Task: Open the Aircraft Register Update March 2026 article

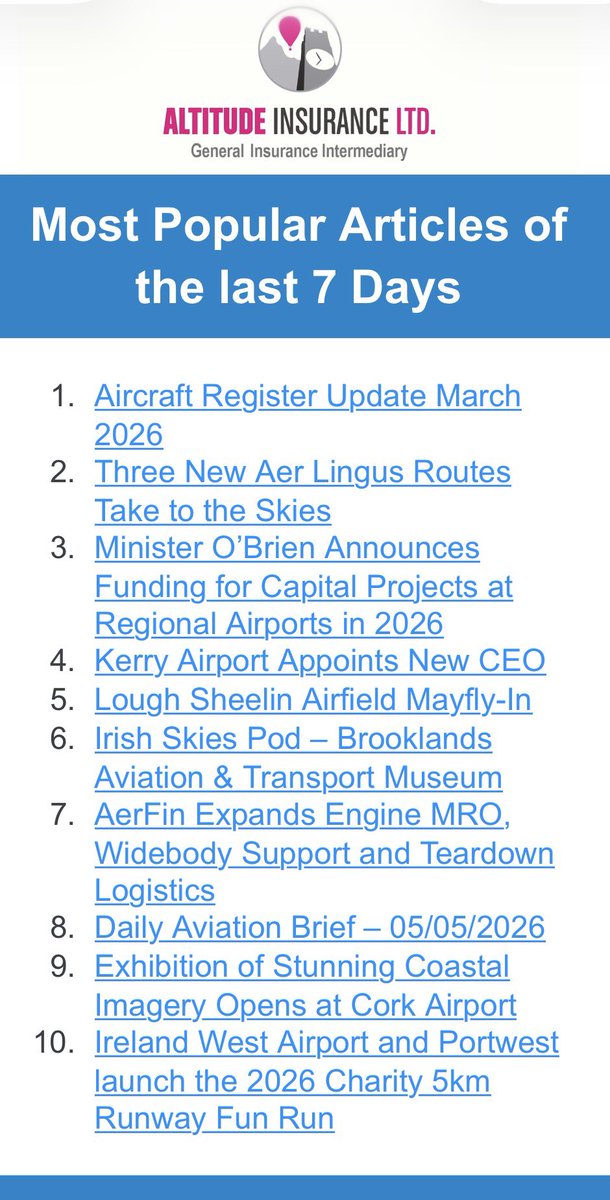Action: pyautogui.click(x=307, y=415)
